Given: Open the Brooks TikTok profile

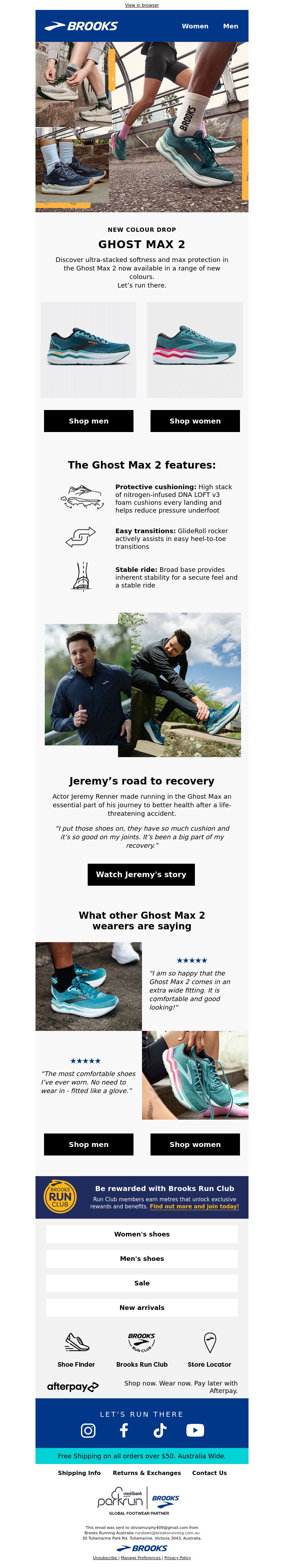Looking at the screenshot, I should pyautogui.click(x=160, y=1430).
